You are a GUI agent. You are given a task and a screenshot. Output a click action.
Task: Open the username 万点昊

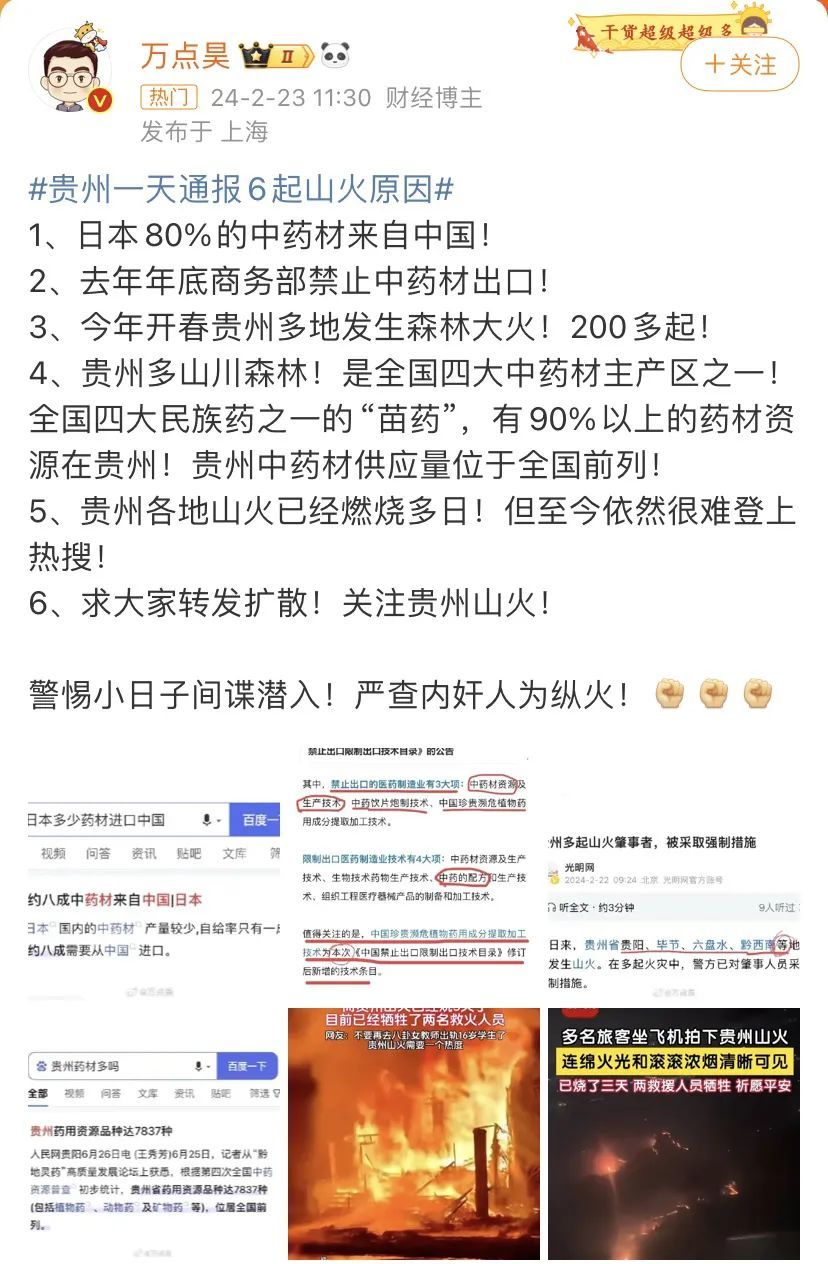pyautogui.click(x=185, y=55)
